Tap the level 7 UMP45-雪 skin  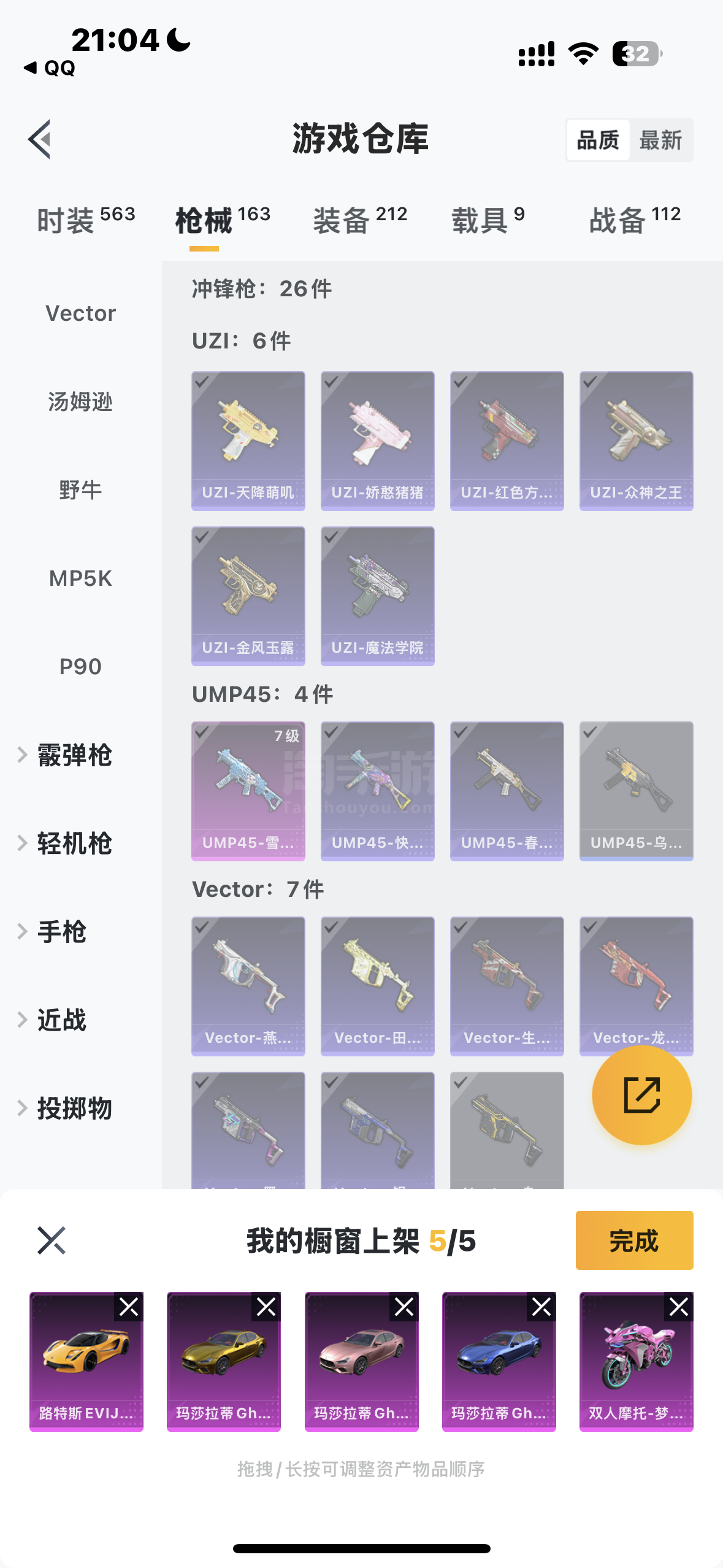pos(248,791)
